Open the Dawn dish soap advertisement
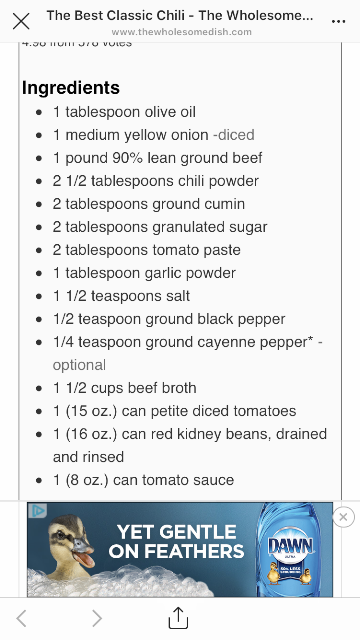This screenshot has height=640, width=360. [x=180, y=549]
